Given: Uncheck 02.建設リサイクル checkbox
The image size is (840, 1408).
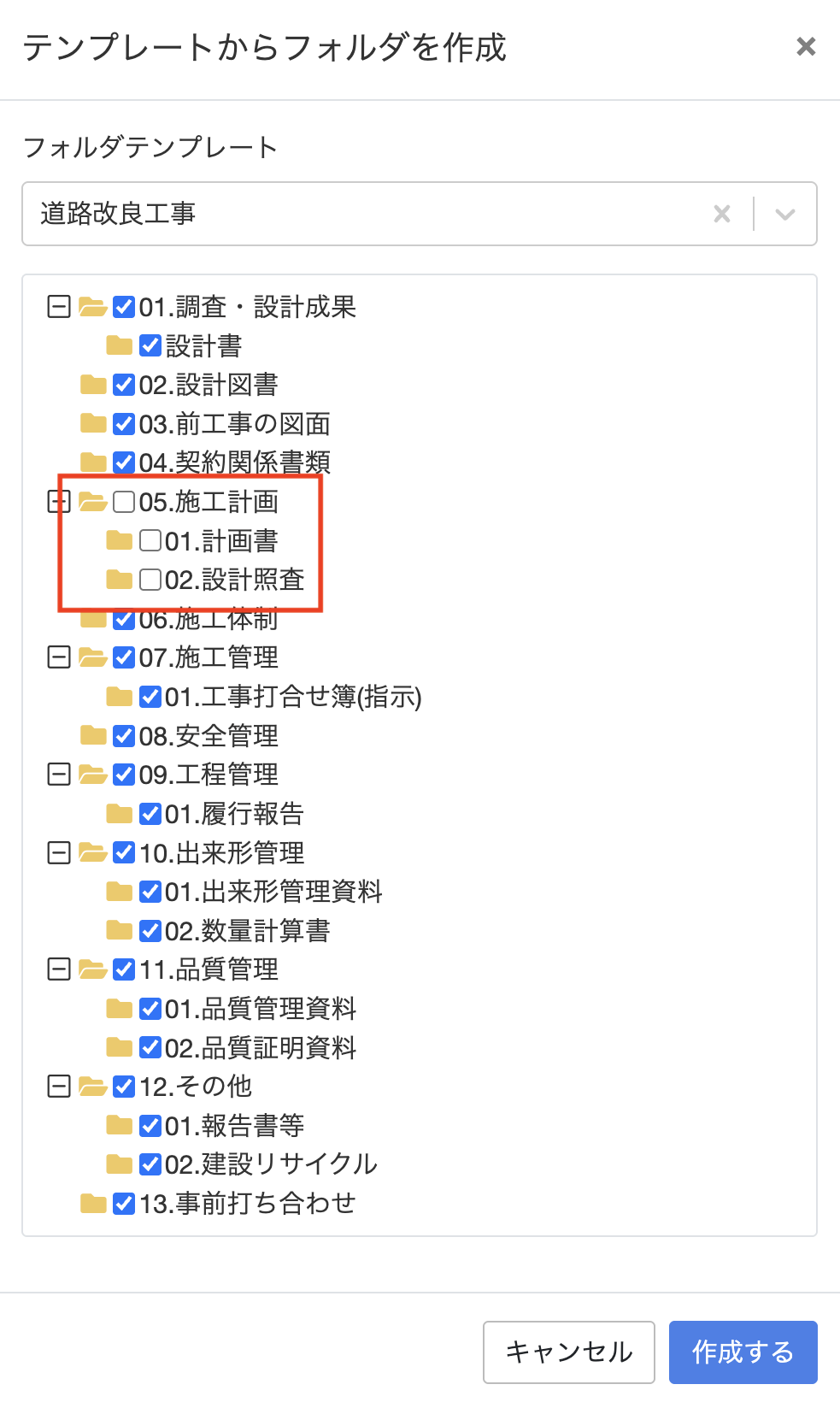Looking at the screenshot, I should [x=150, y=1164].
